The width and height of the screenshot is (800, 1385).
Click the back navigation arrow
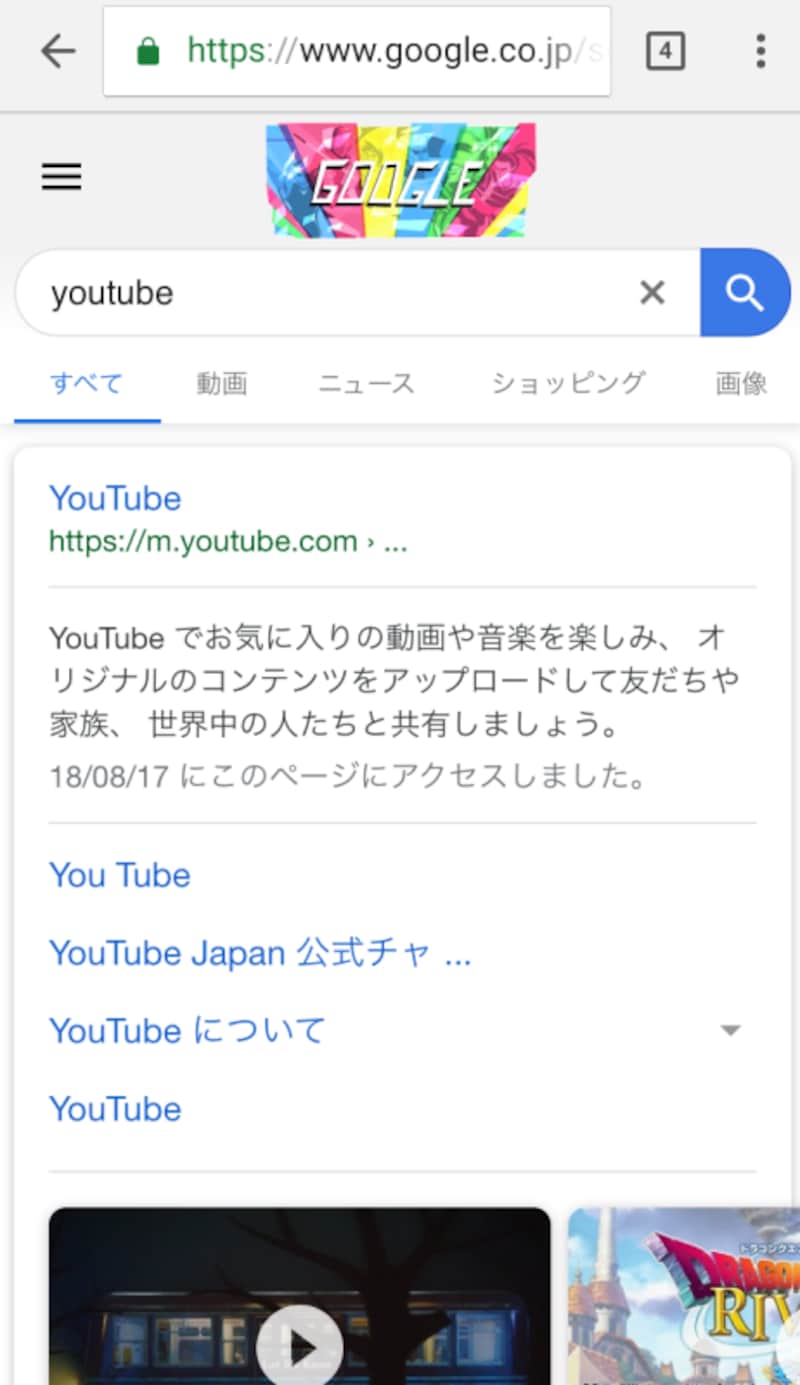pyautogui.click(x=57, y=51)
